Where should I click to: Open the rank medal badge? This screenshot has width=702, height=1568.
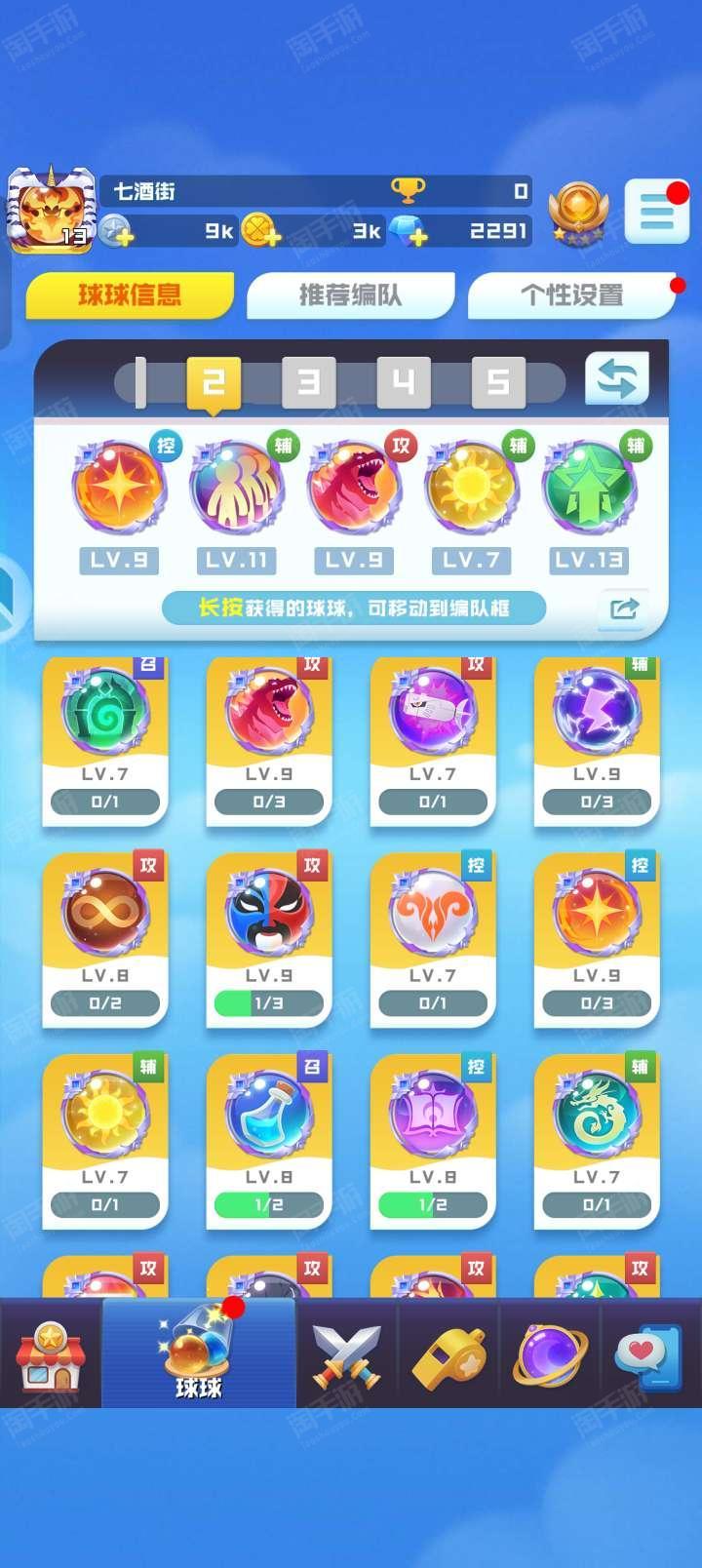click(x=578, y=212)
